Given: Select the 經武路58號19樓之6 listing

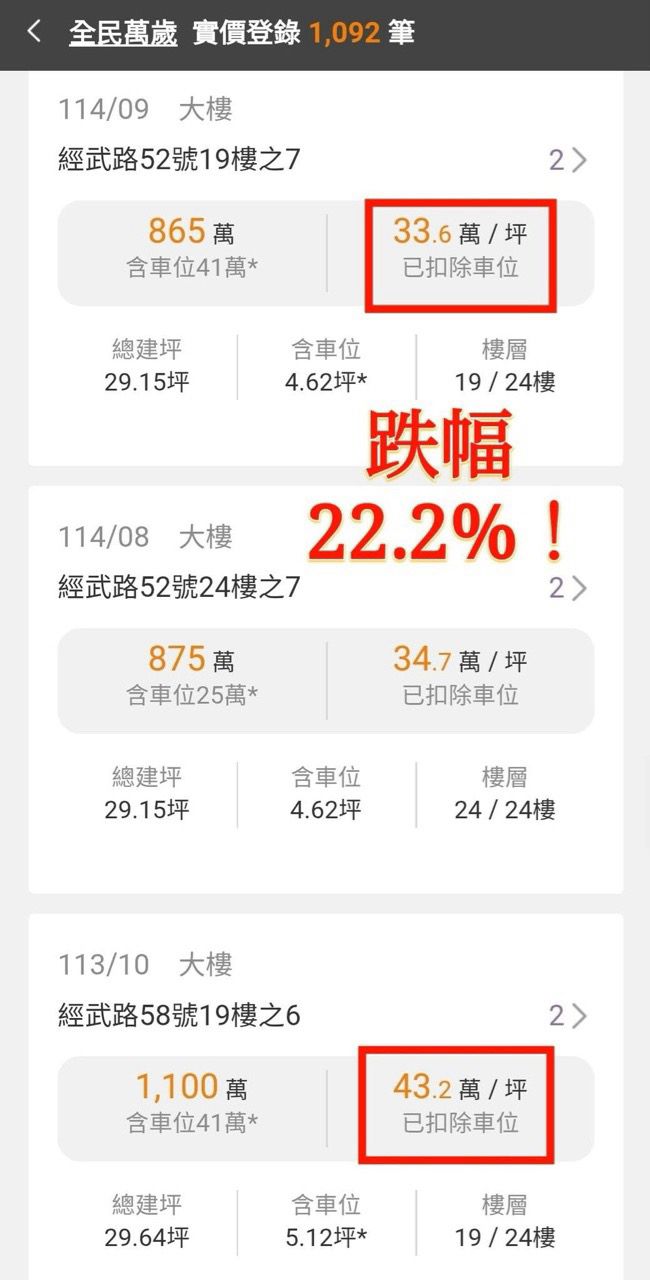Looking at the screenshot, I should tap(180, 1016).
